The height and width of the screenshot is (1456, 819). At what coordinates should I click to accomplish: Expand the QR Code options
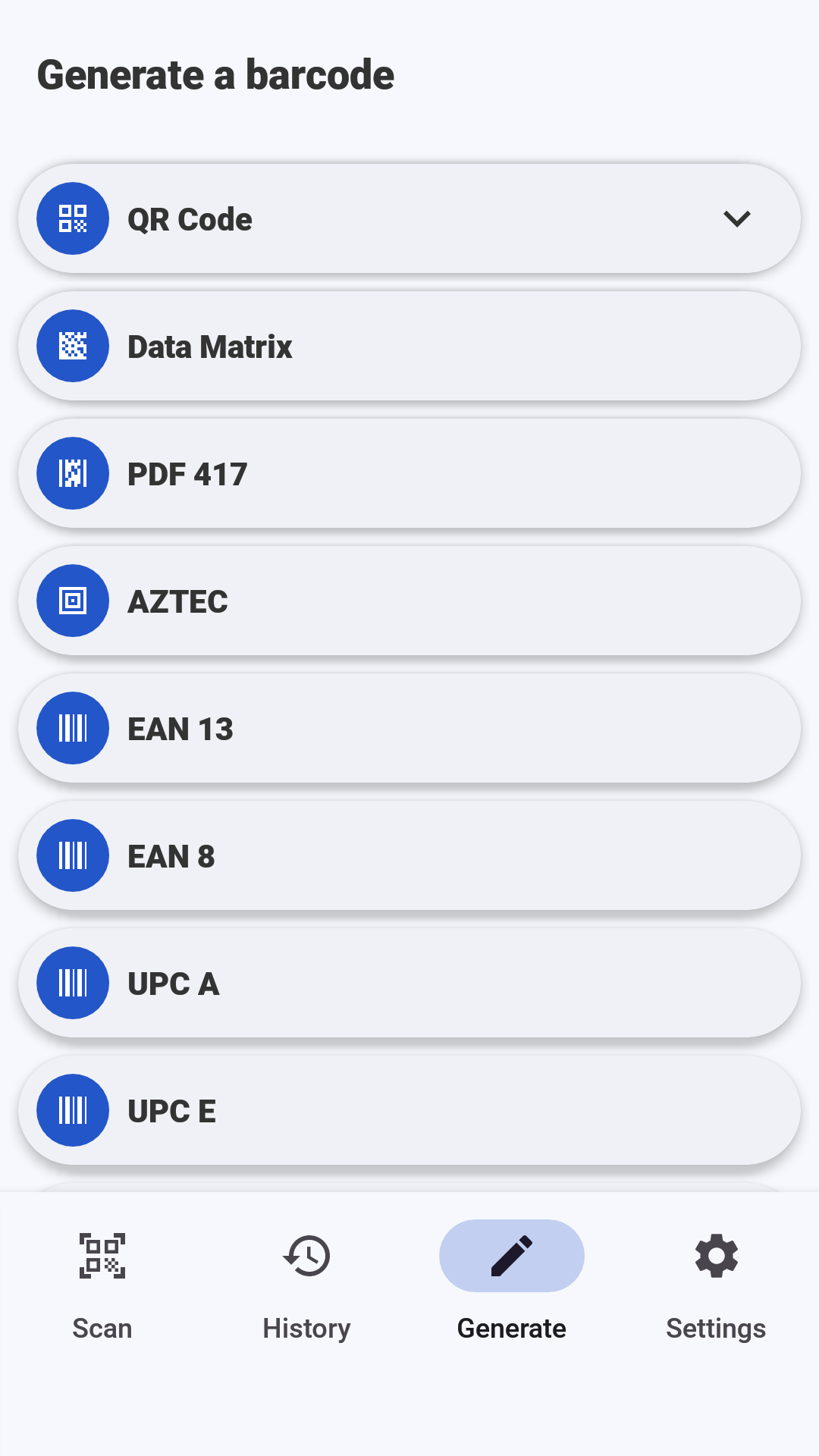(x=736, y=219)
